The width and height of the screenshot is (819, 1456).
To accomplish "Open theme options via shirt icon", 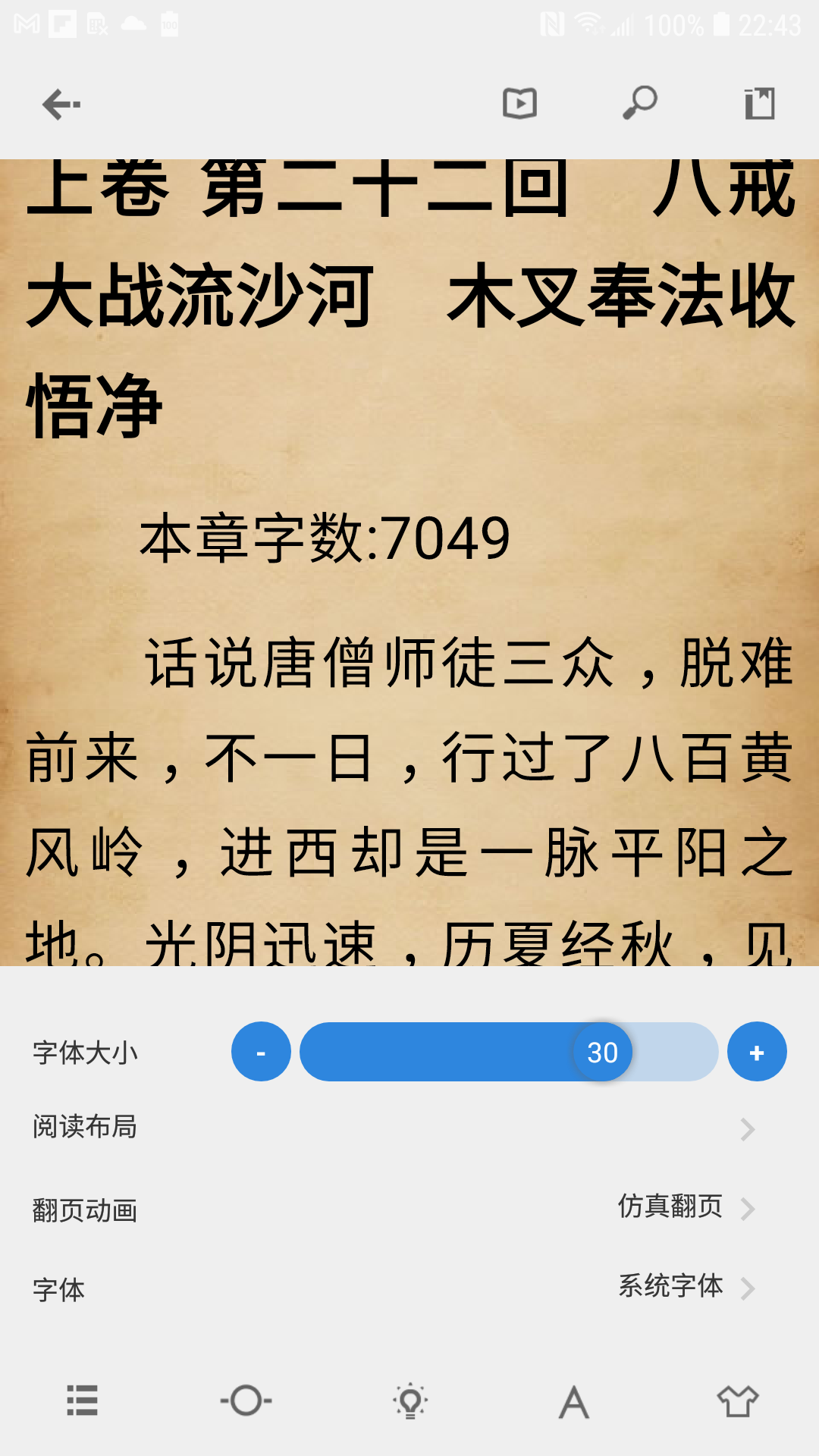I will point(738,1401).
